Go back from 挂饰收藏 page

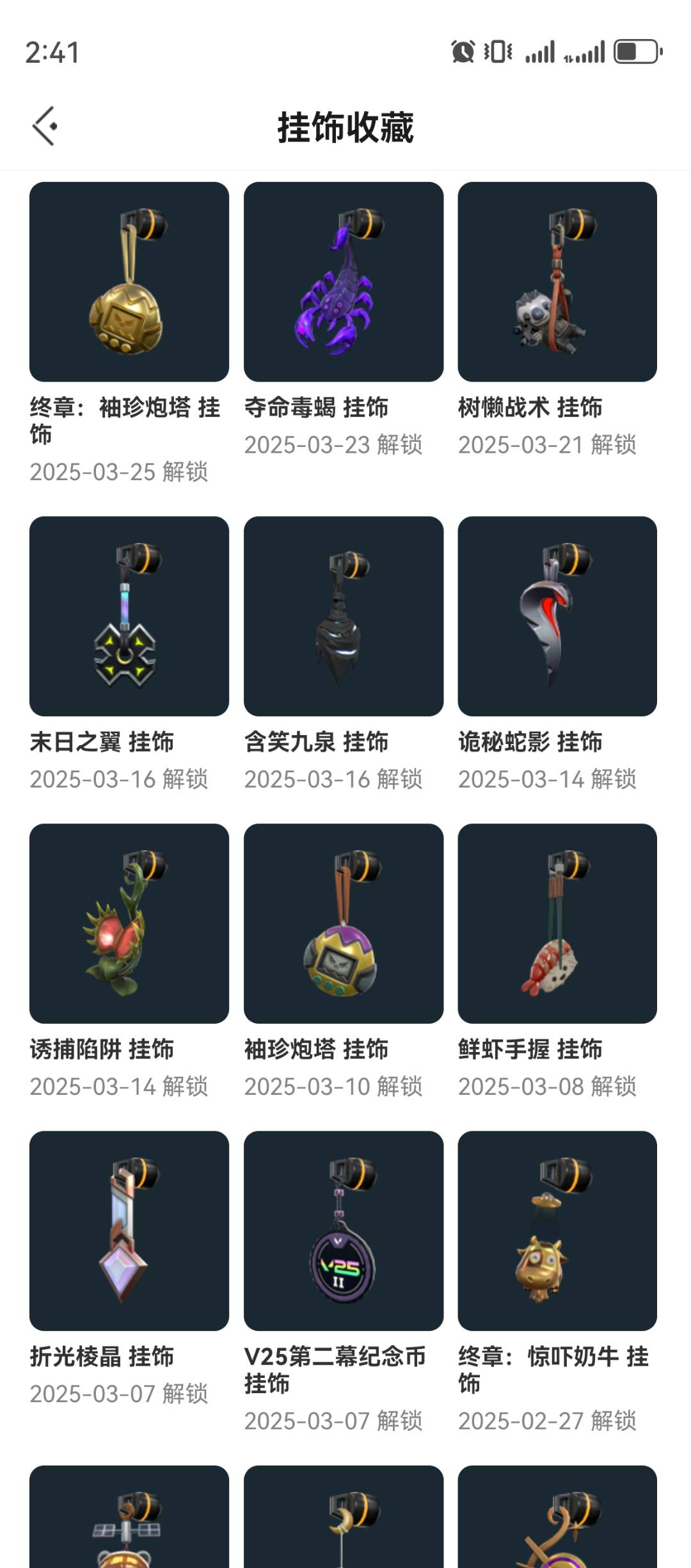45,126
